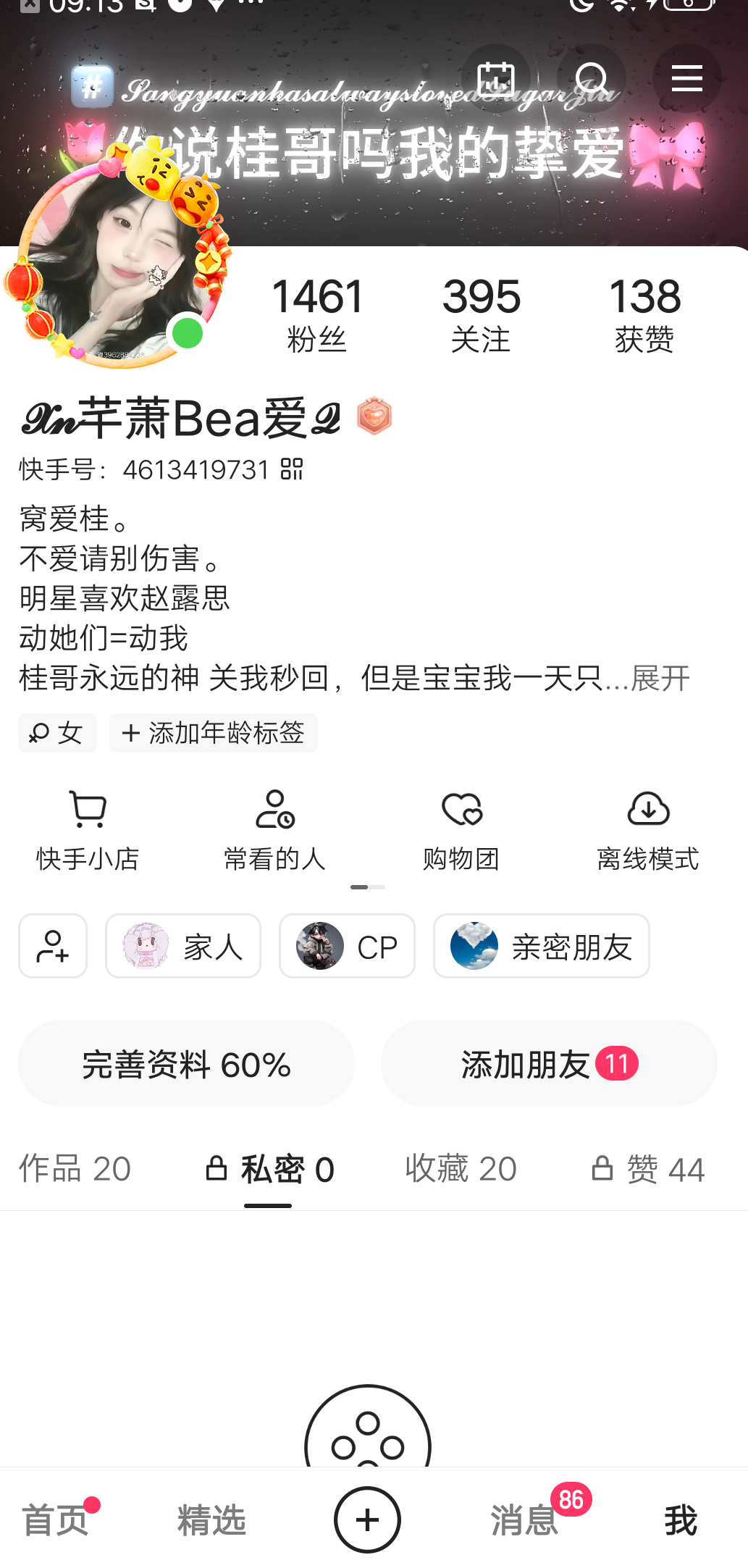
Task: Open 离线模式
Action: [x=648, y=830]
